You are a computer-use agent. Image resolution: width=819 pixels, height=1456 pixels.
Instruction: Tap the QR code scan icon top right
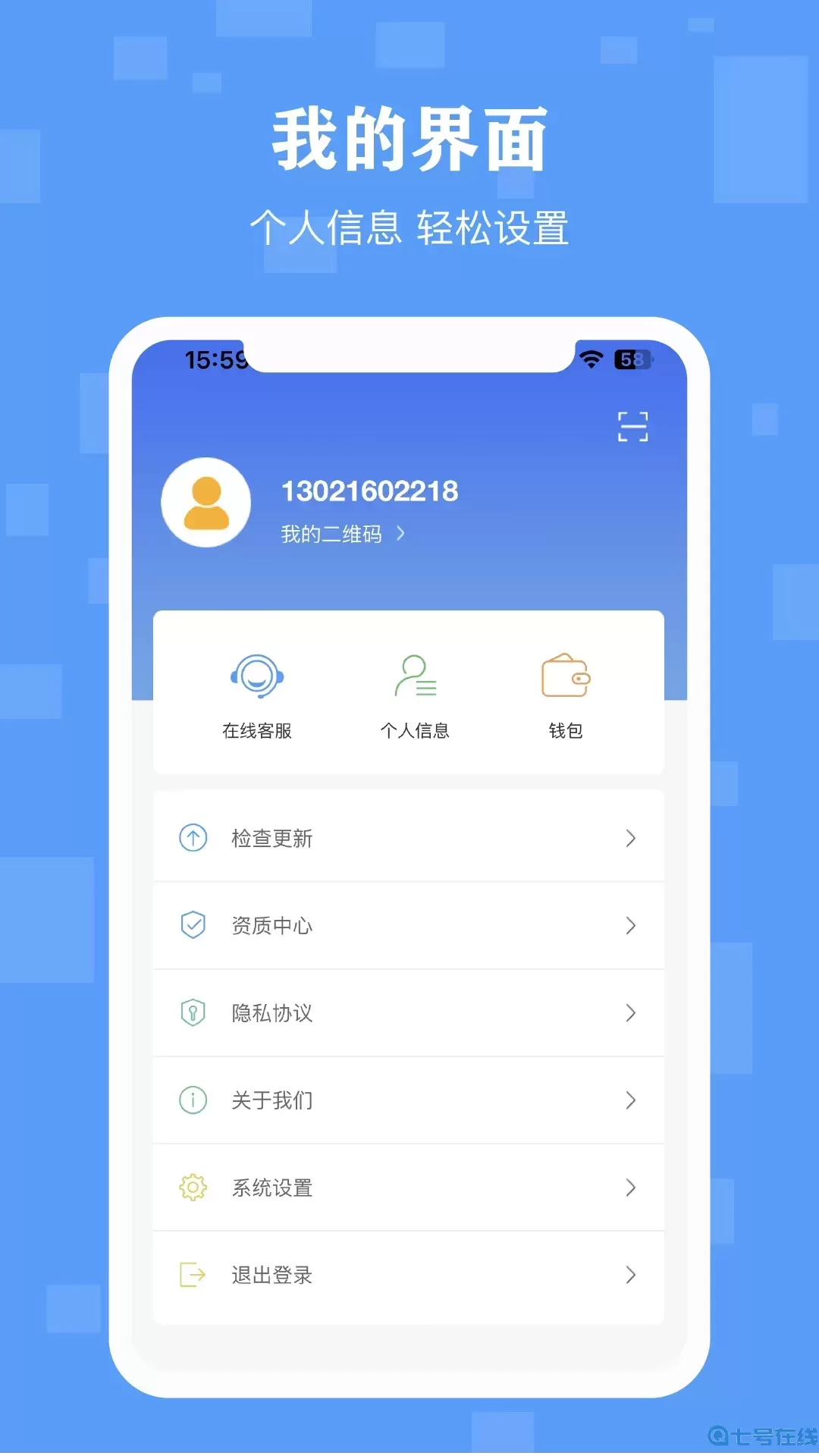click(x=634, y=427)
